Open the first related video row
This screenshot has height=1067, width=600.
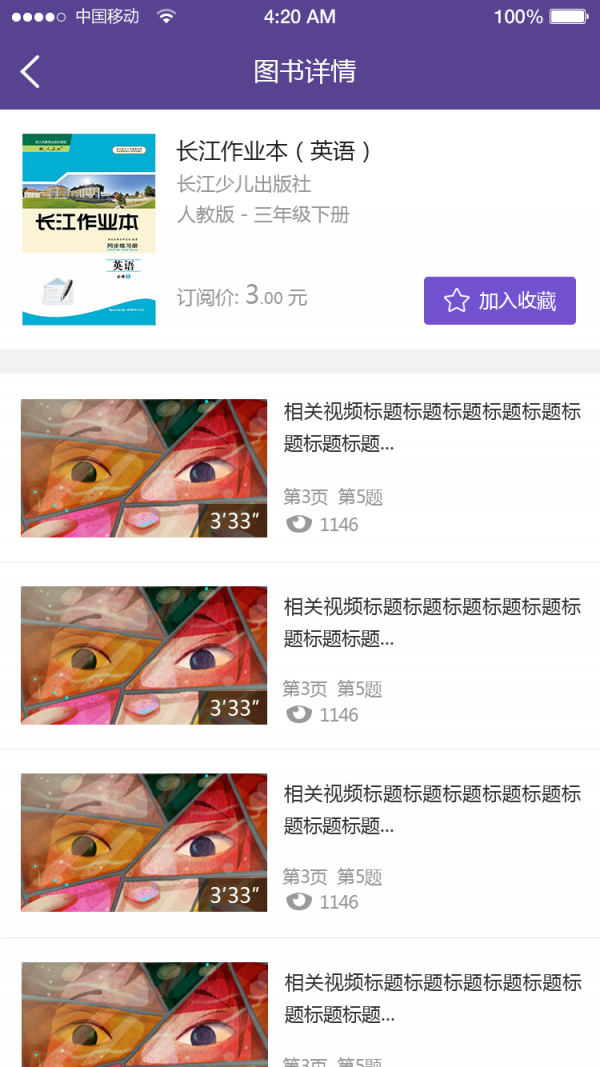300,467
